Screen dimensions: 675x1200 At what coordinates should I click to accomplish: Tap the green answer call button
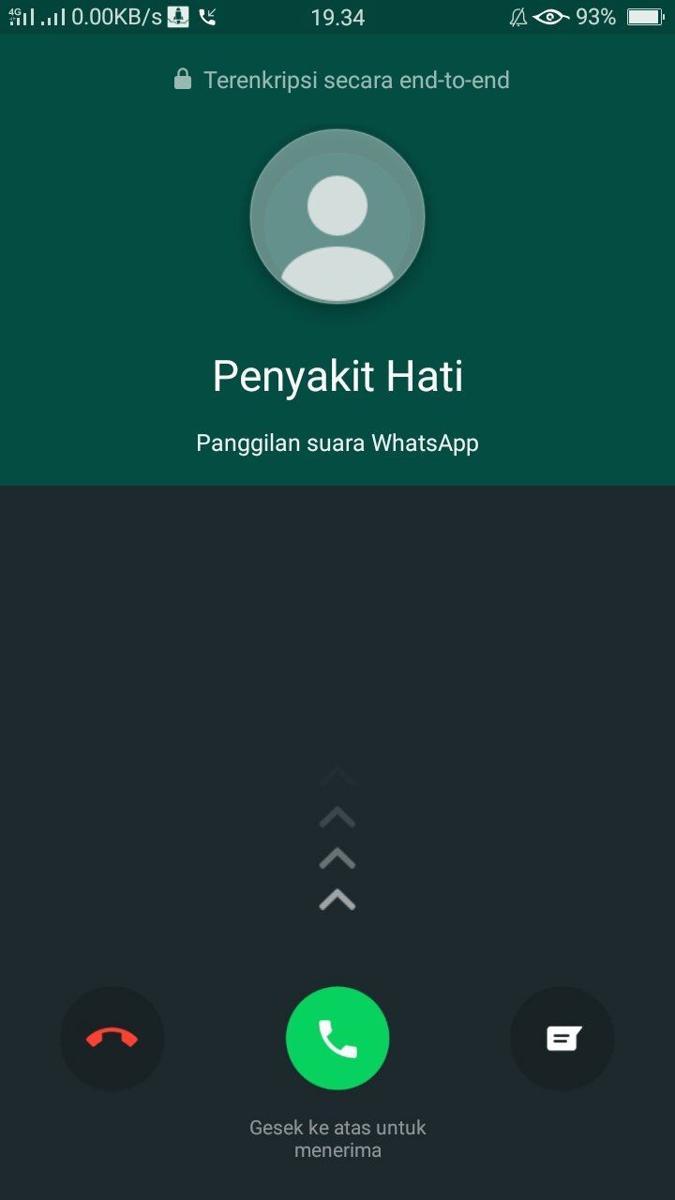tap(337, 1039)
